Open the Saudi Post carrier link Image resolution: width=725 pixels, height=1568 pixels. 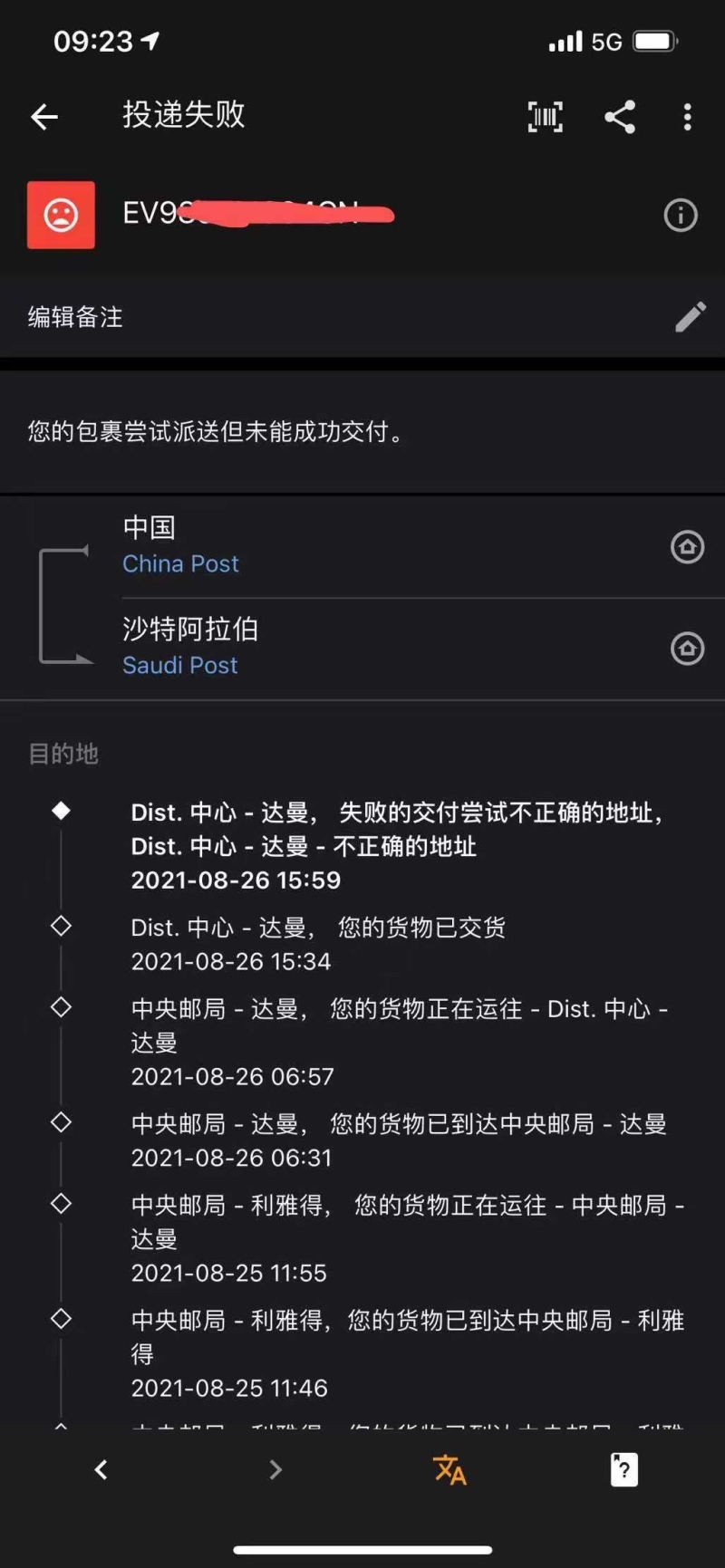tap(179, 665)
